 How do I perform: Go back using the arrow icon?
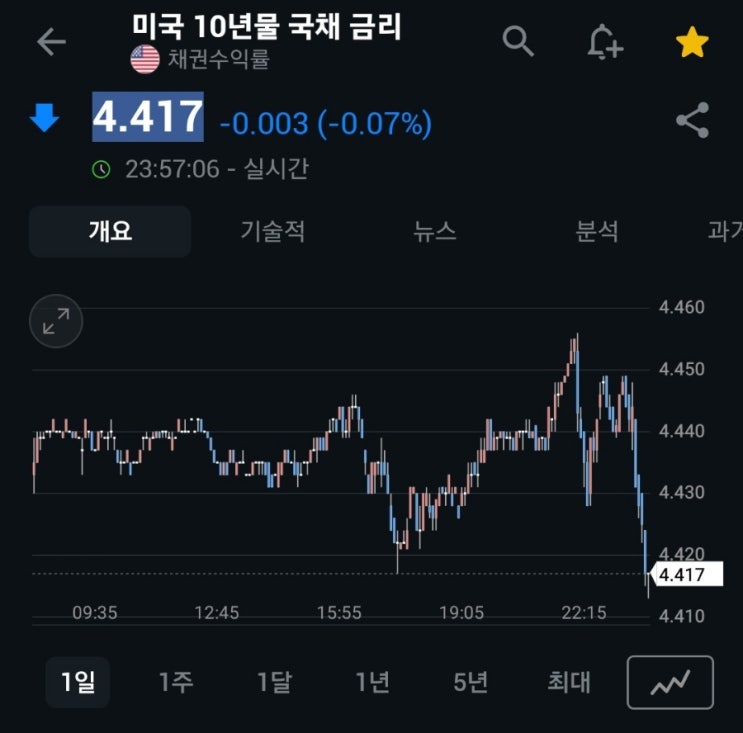(x=51, y=42)
